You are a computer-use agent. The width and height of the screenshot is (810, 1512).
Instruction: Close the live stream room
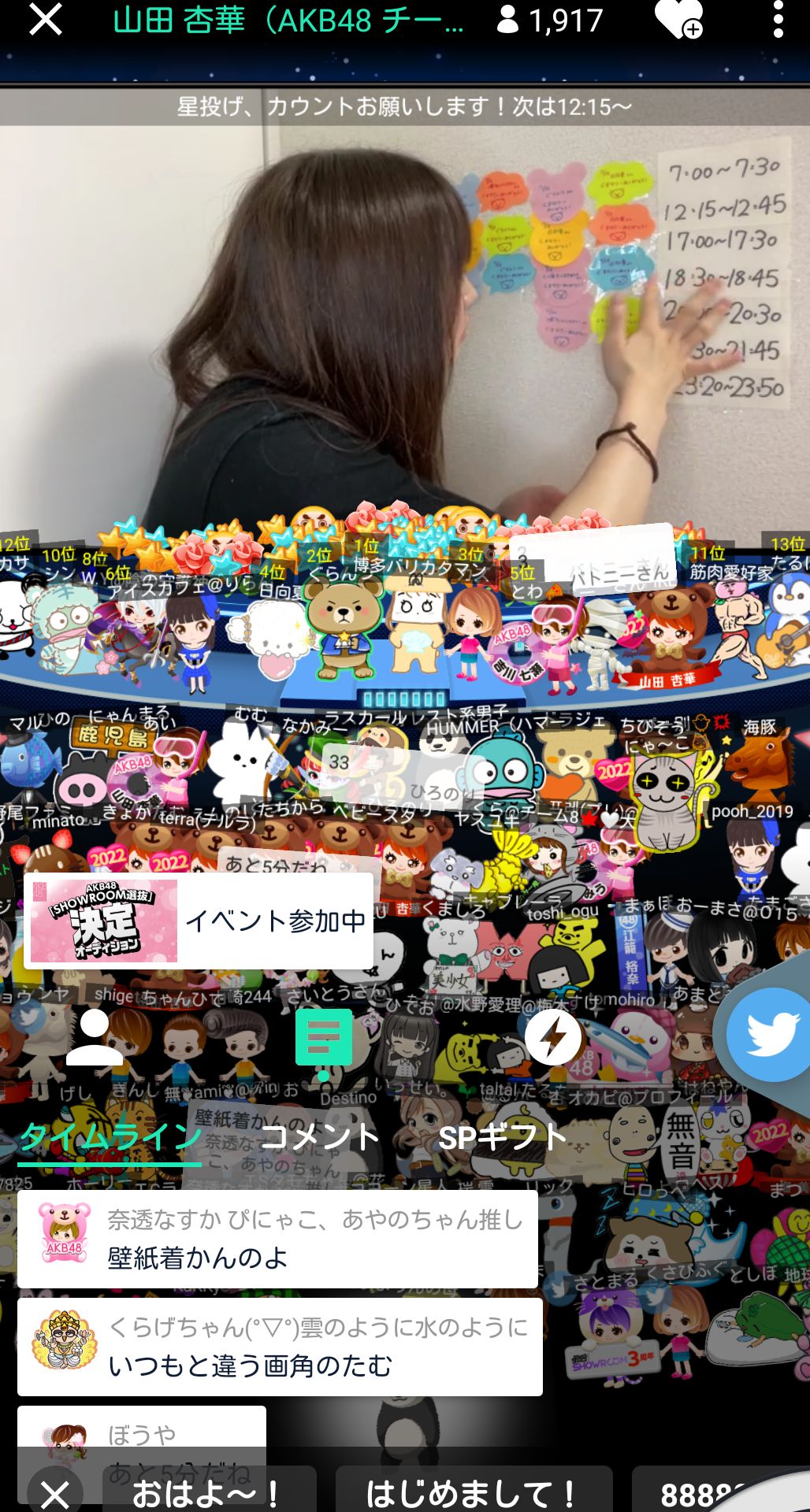[x=45, y=19]
